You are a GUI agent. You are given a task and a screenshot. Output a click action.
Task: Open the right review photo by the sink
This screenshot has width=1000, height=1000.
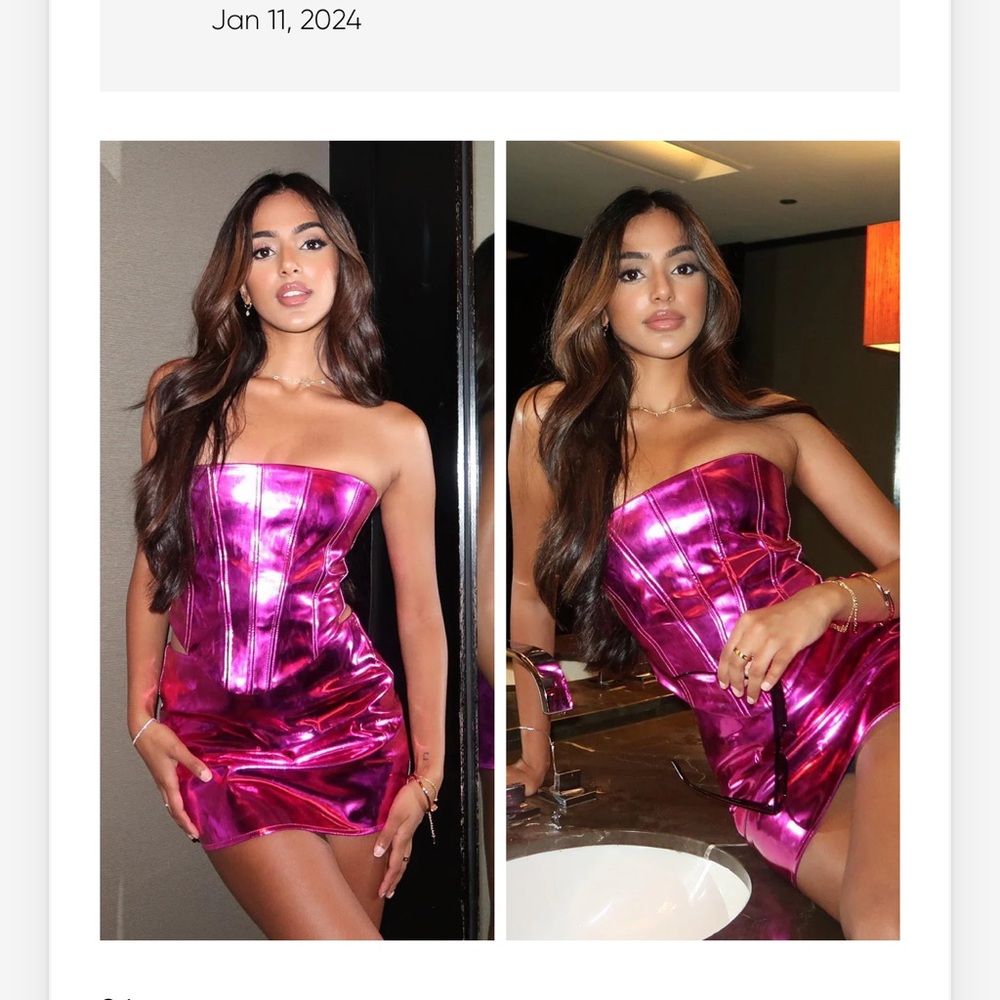[x=702, y=540]
